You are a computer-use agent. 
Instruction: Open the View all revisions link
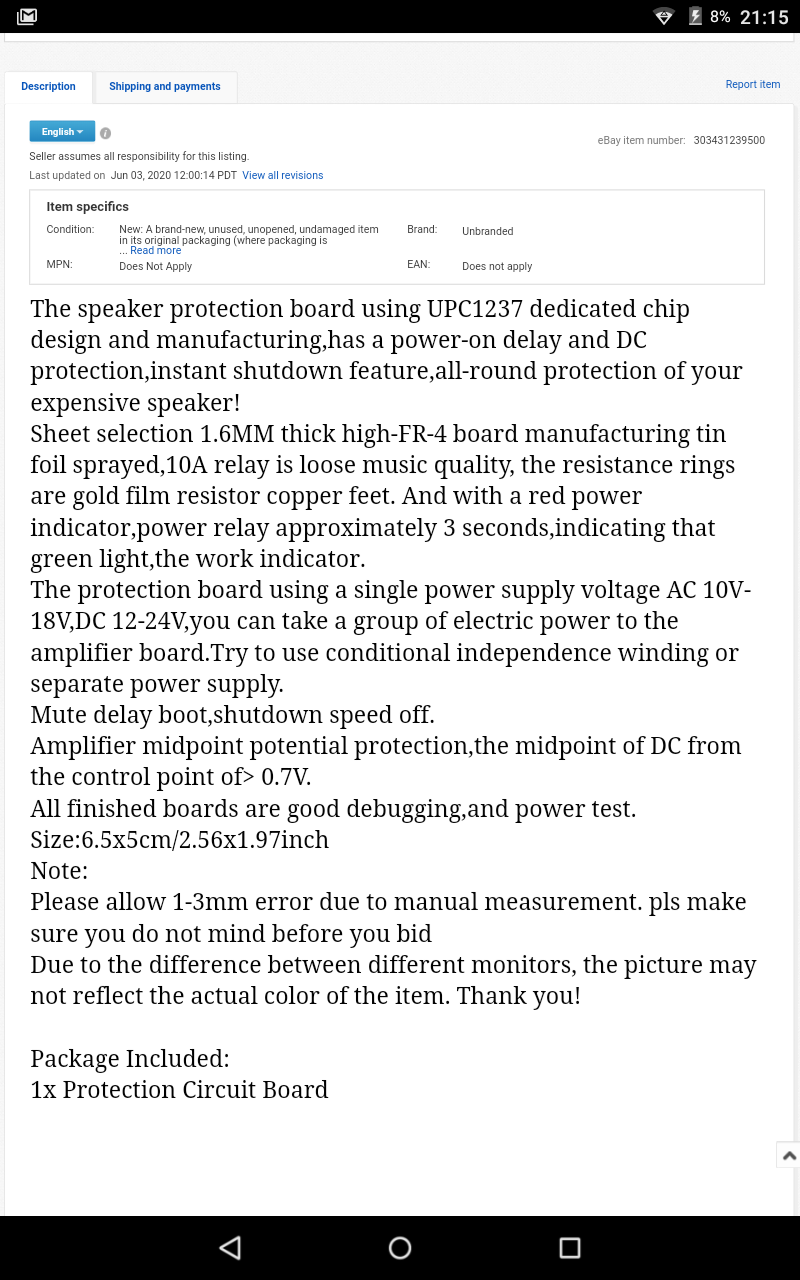tap(282, 176)
